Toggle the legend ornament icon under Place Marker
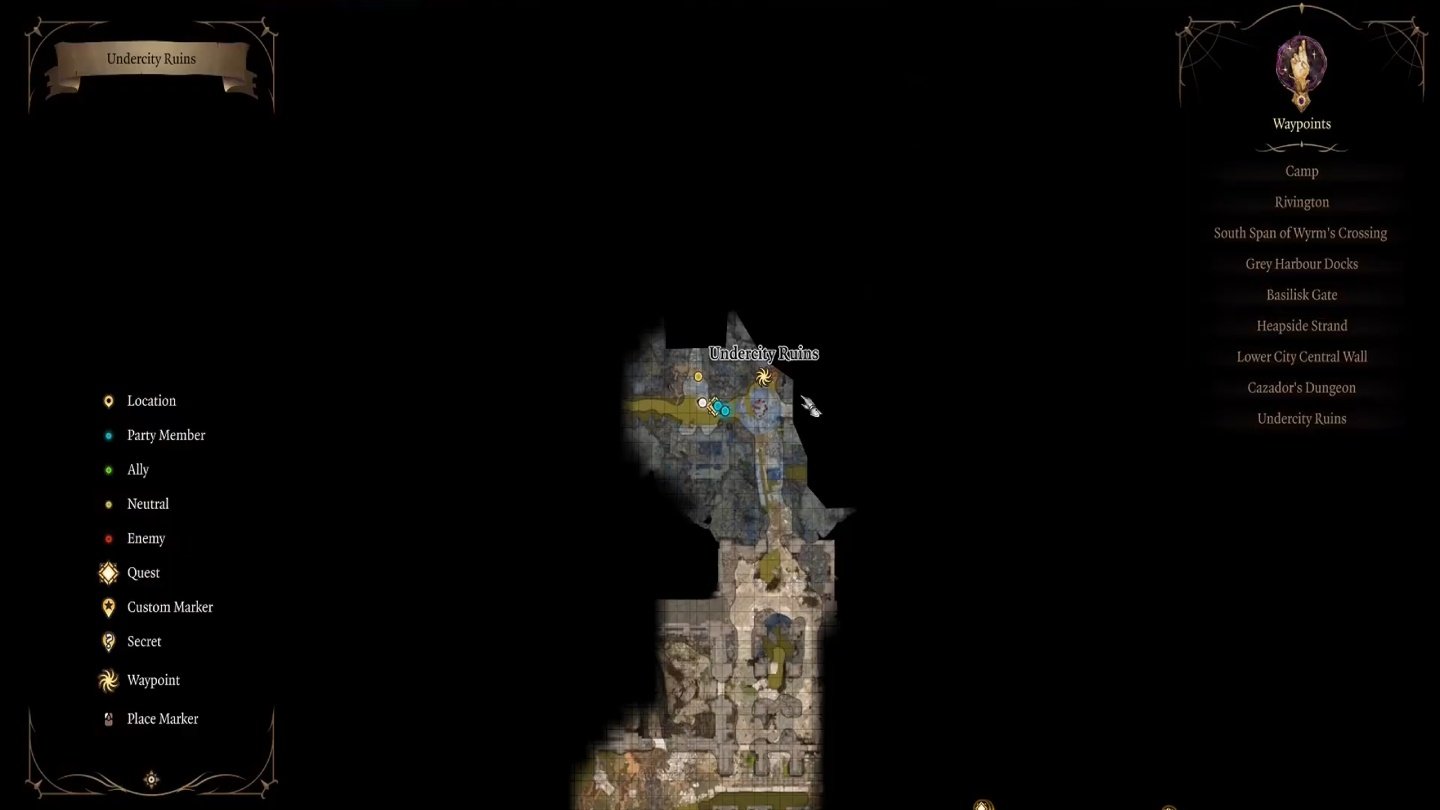Screen dimensions: 1440x810 point(151,779)
